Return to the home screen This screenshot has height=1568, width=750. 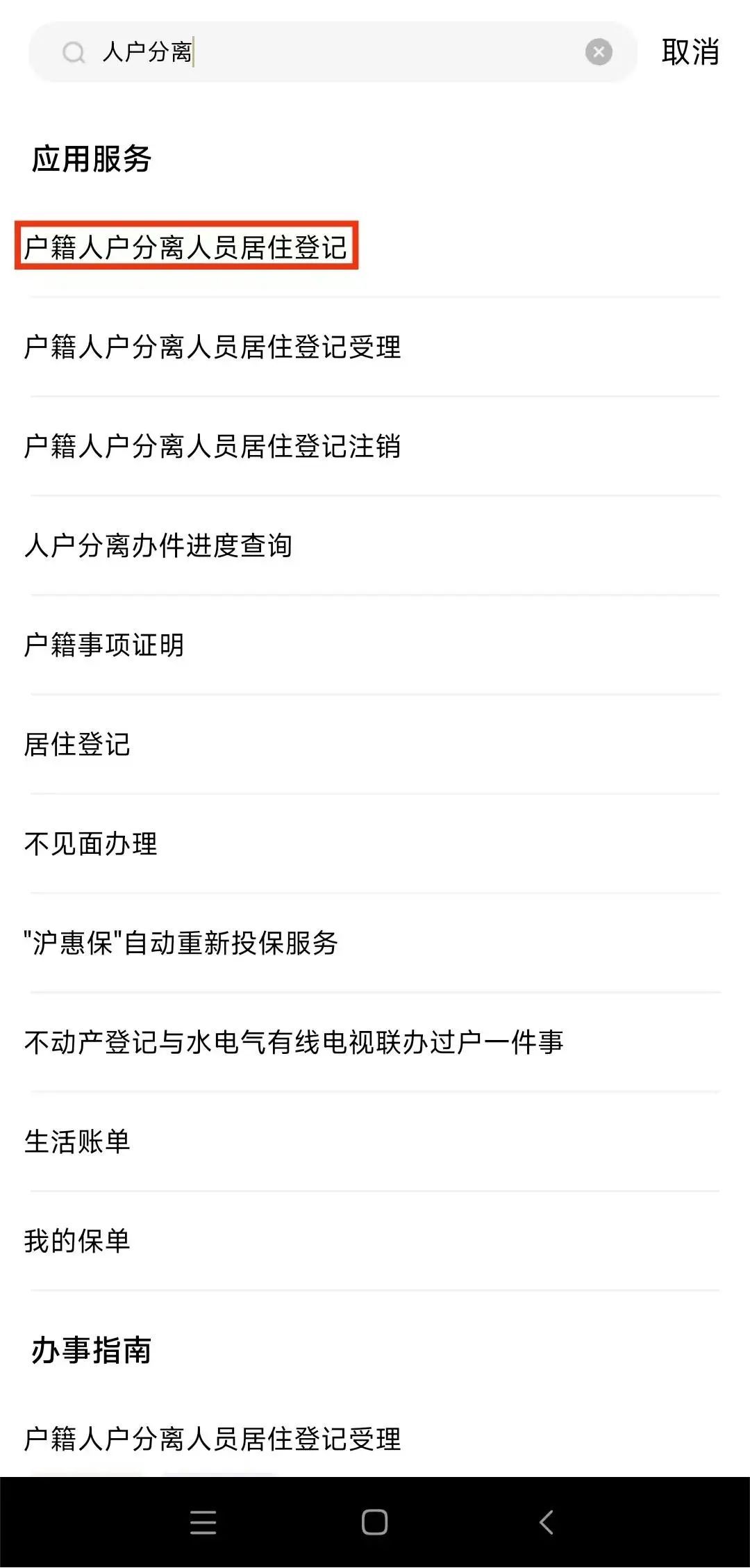[374, 1522]
